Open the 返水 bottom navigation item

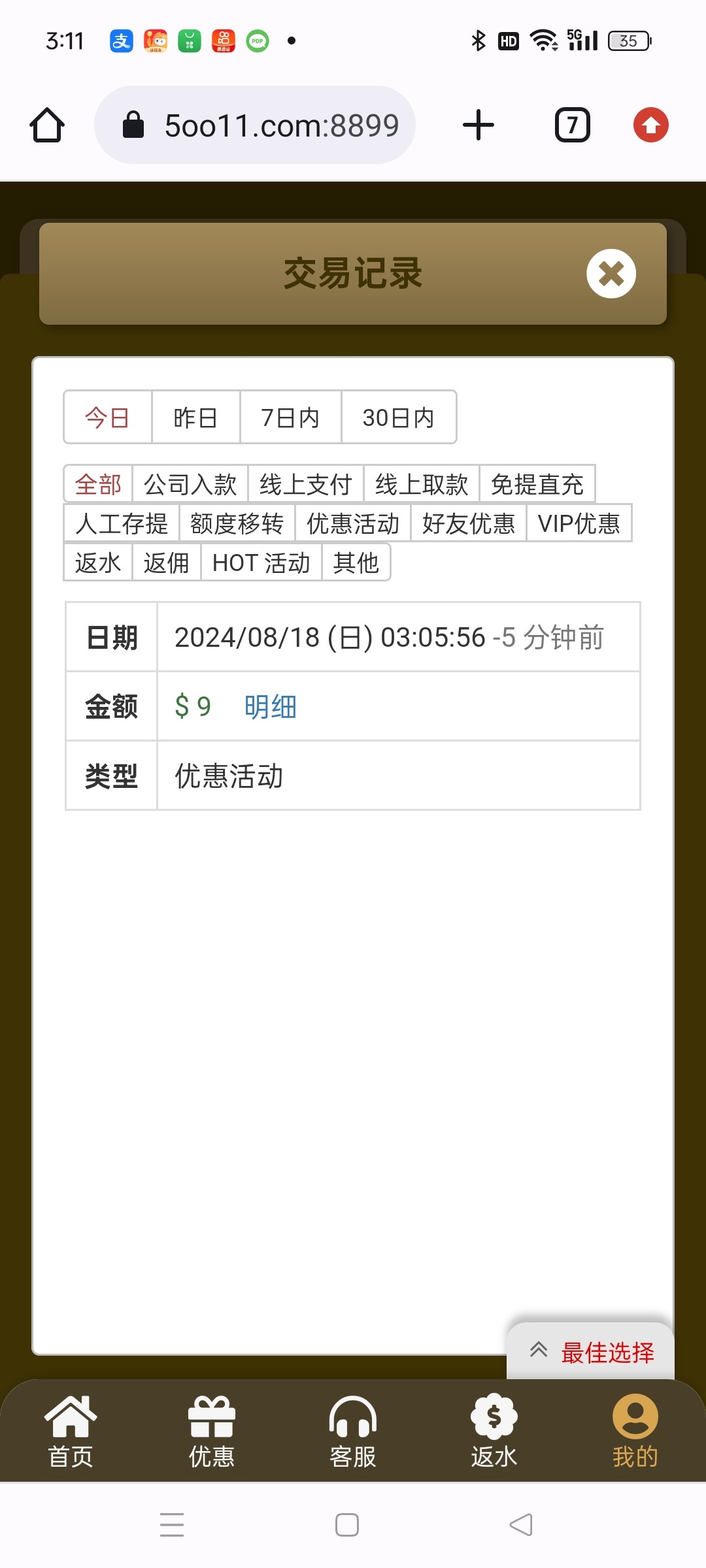click(494, 1431)
